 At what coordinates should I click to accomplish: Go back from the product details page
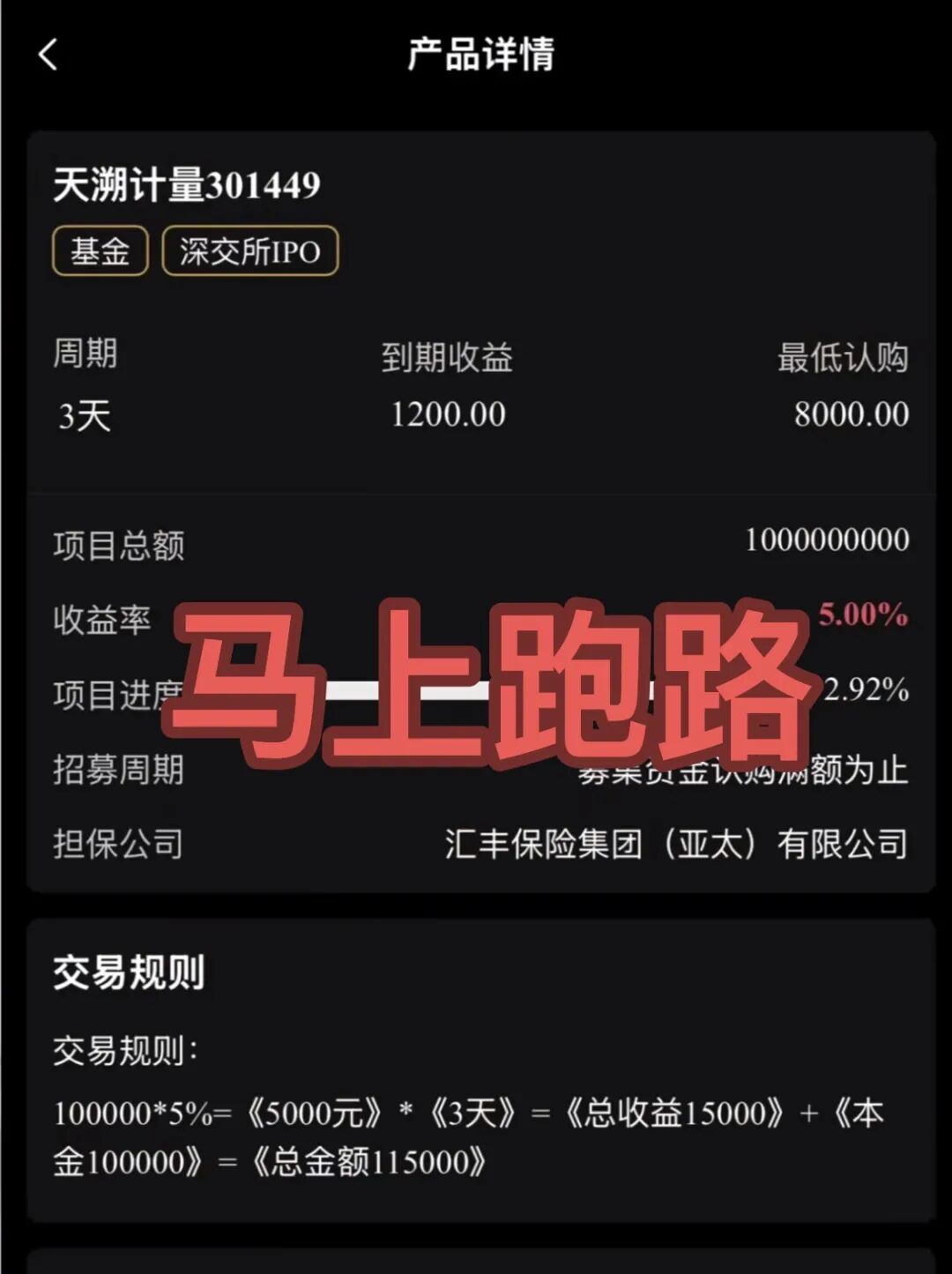(x=48, y=55)
